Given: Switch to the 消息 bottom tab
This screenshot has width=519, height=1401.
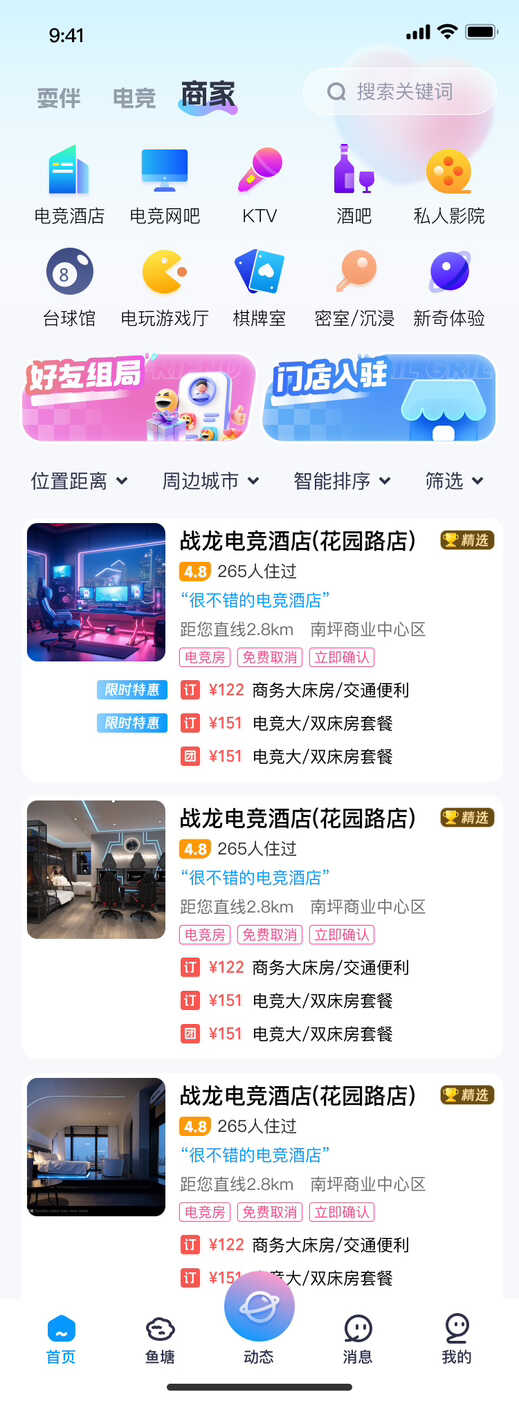Looking at the screenshot, I should click(x=358, y=1340).
